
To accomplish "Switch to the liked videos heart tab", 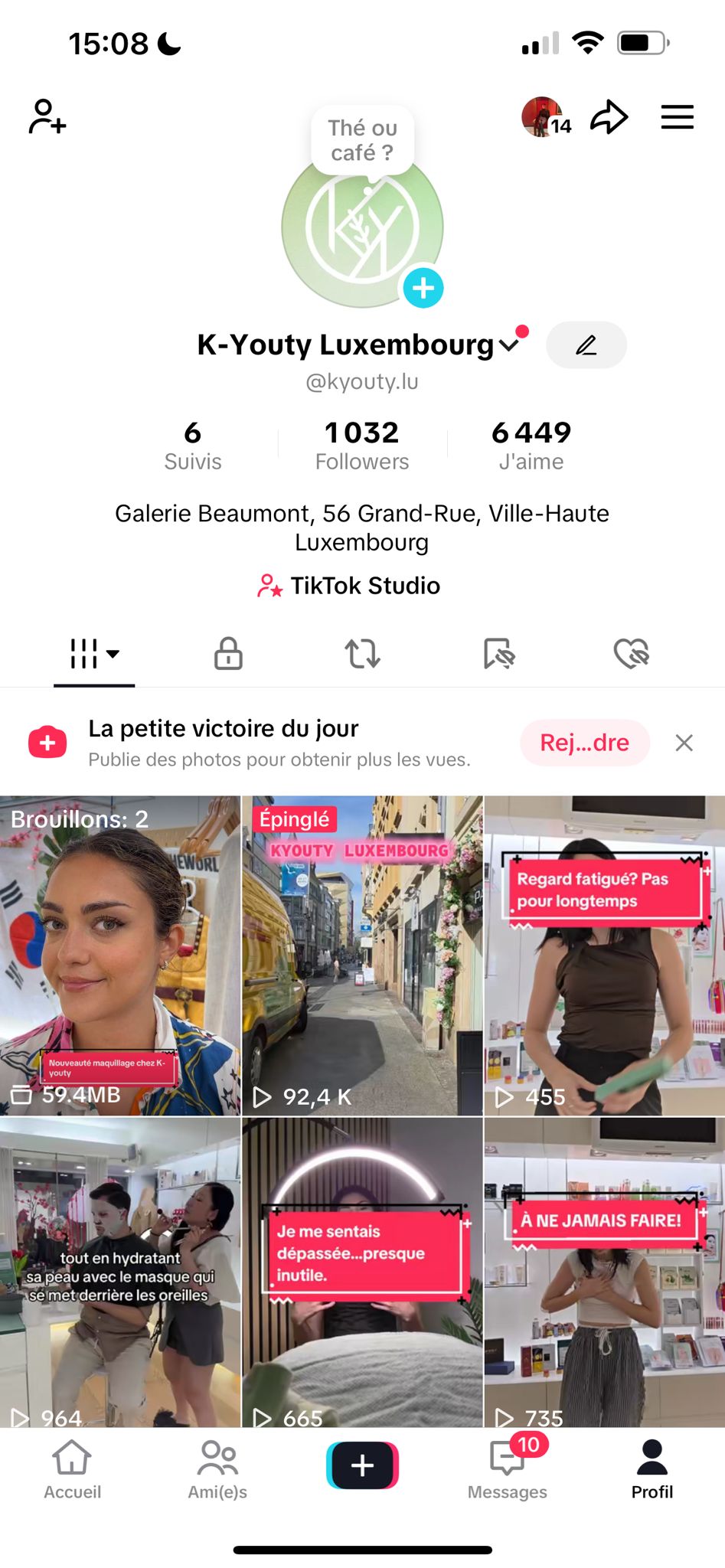I will click(632, 654).
